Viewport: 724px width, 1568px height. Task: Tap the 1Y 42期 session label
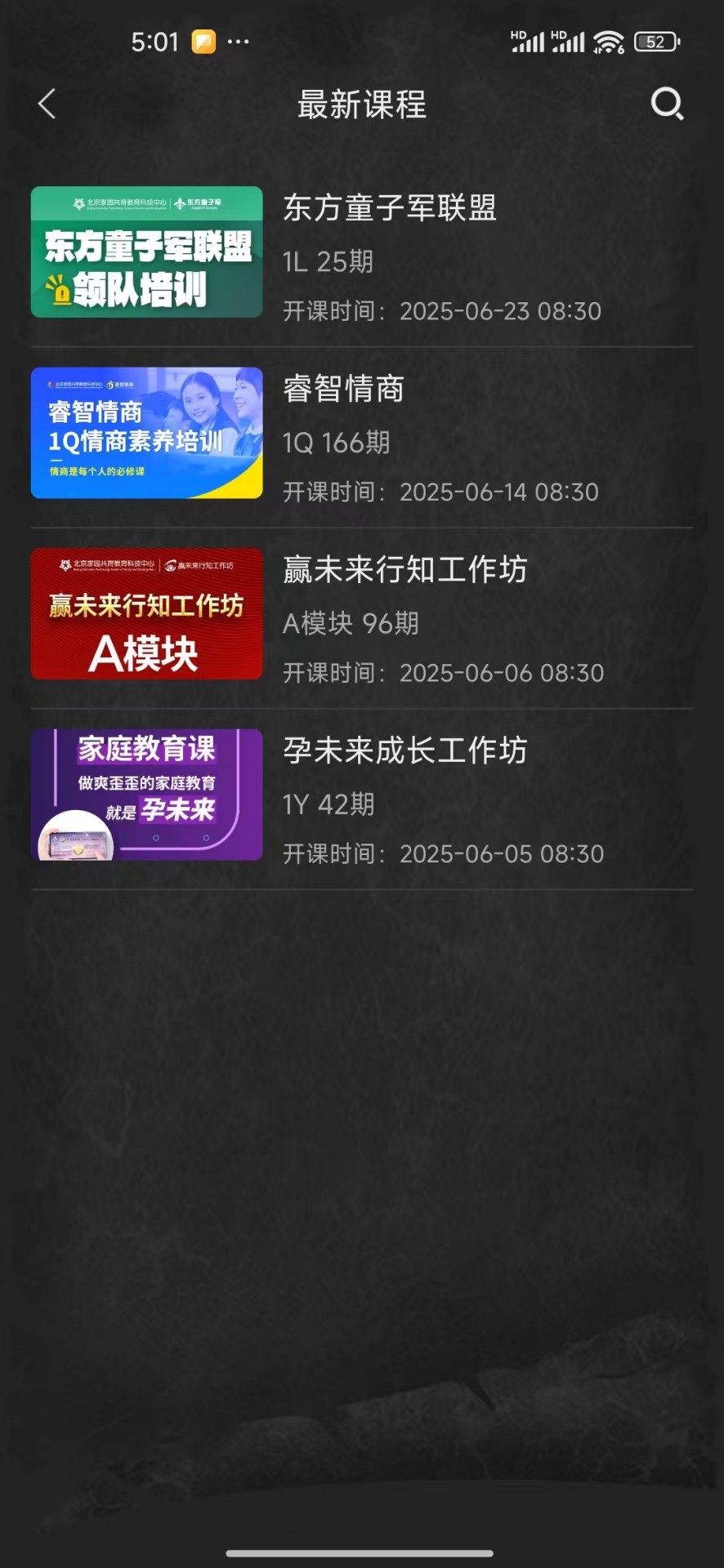328,804
